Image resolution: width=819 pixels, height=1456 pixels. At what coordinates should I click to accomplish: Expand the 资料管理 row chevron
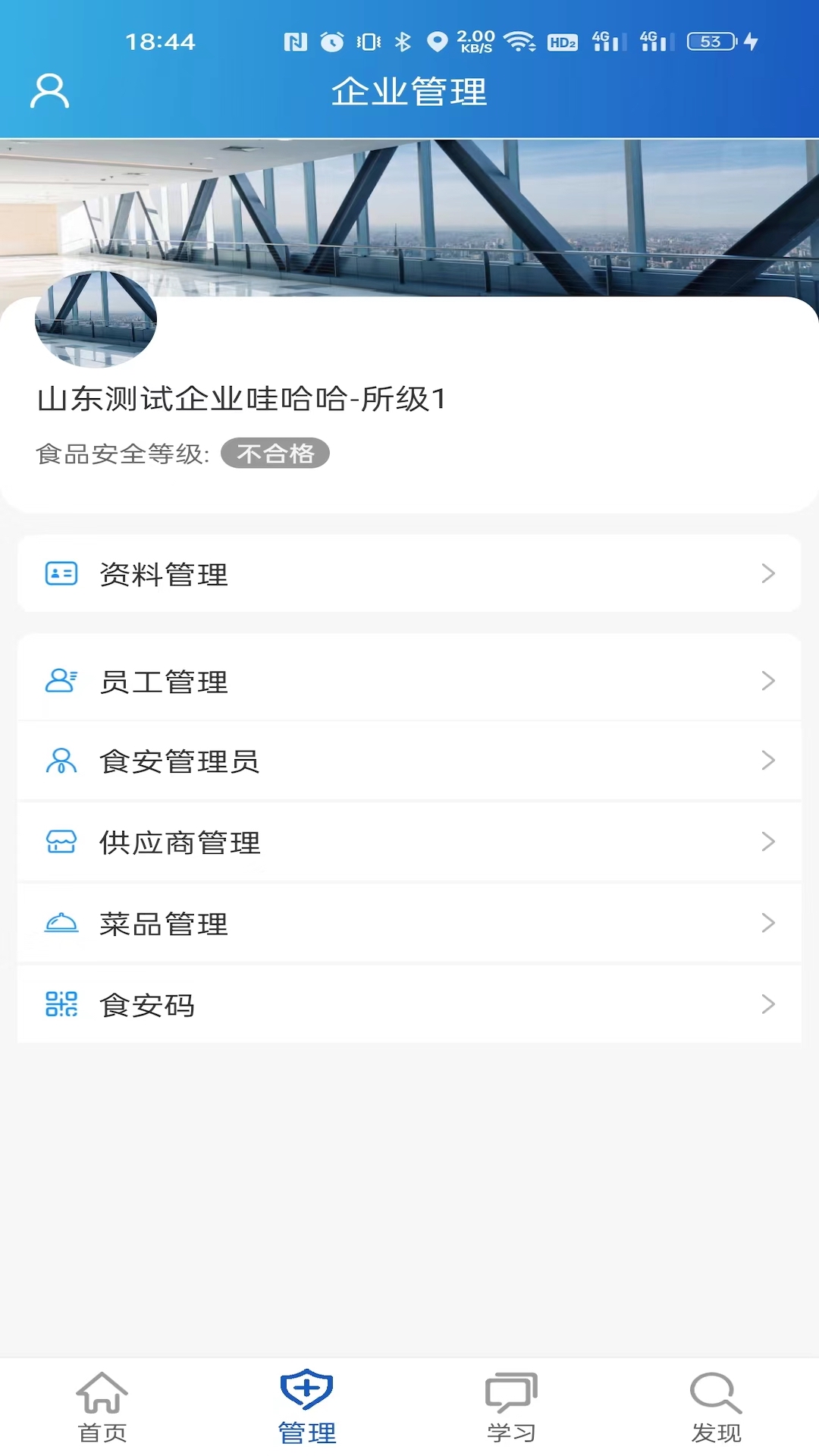click(768, 574)
